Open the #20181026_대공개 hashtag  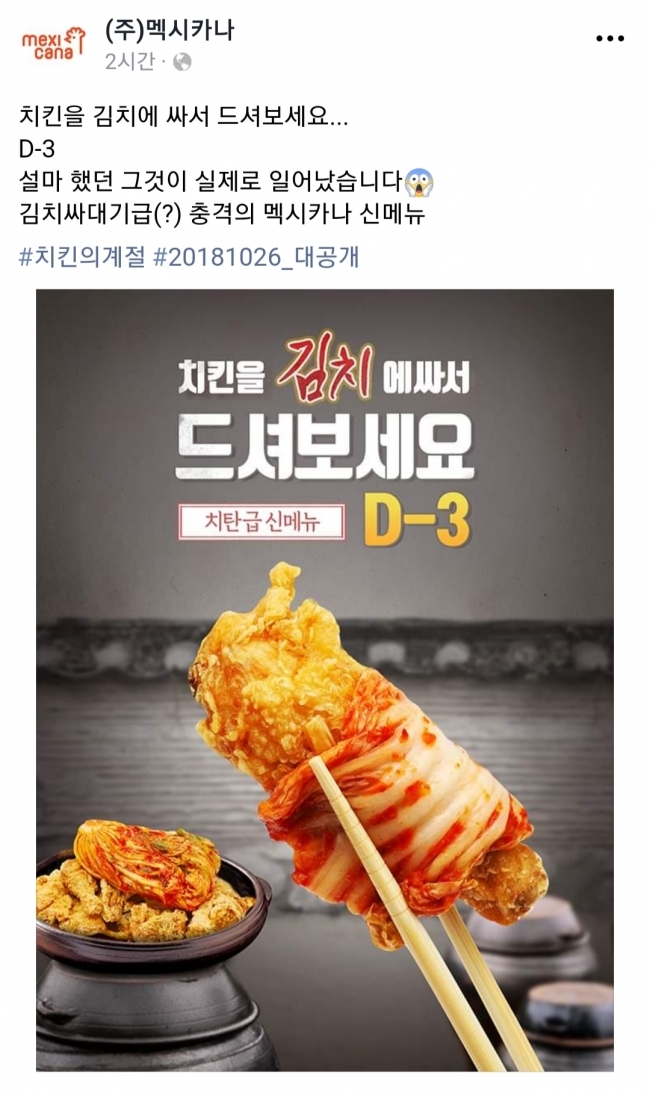pos(256,257)
